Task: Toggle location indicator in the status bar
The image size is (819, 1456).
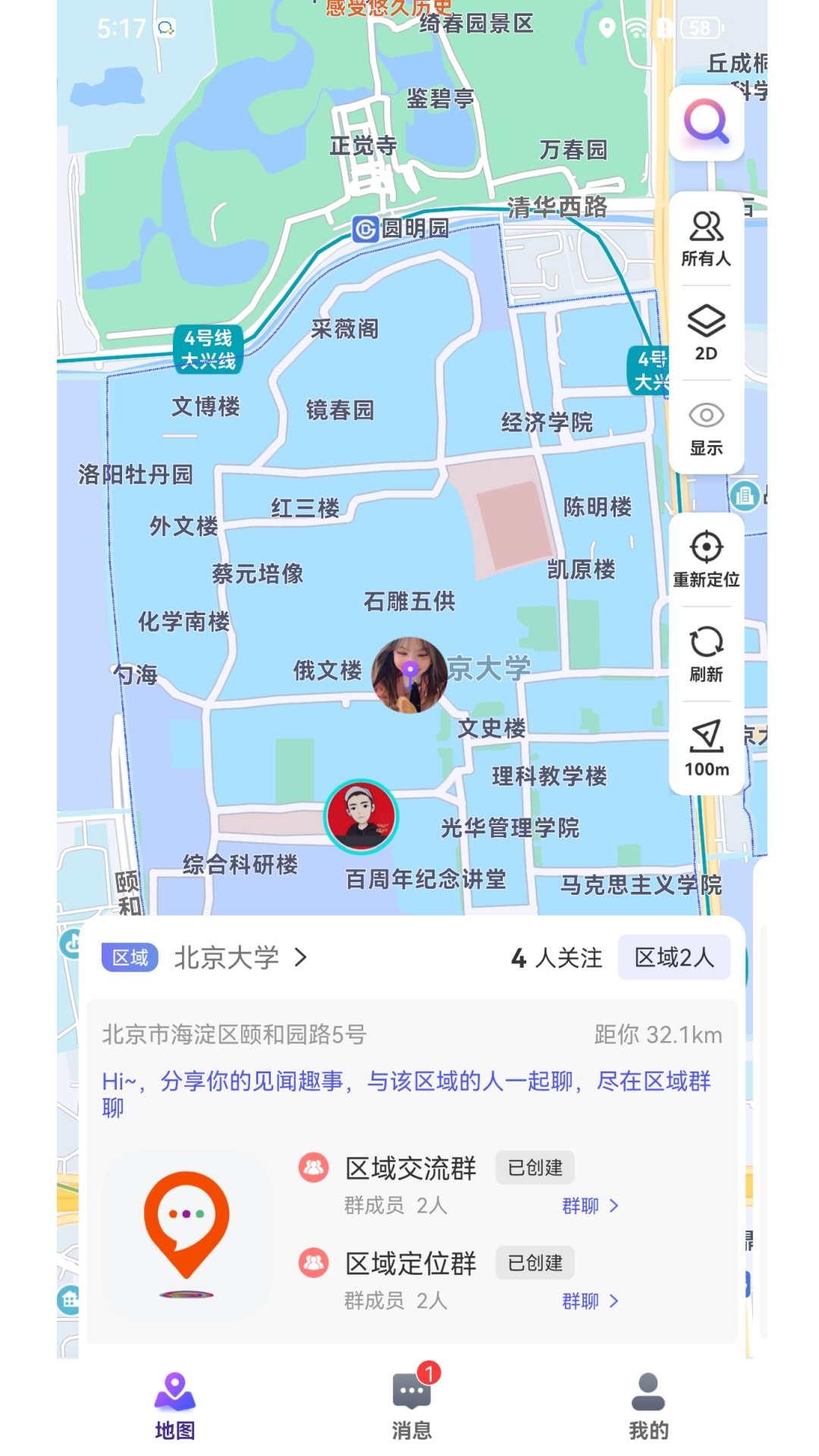Action: pyautogui.click(x=607, y=27)
